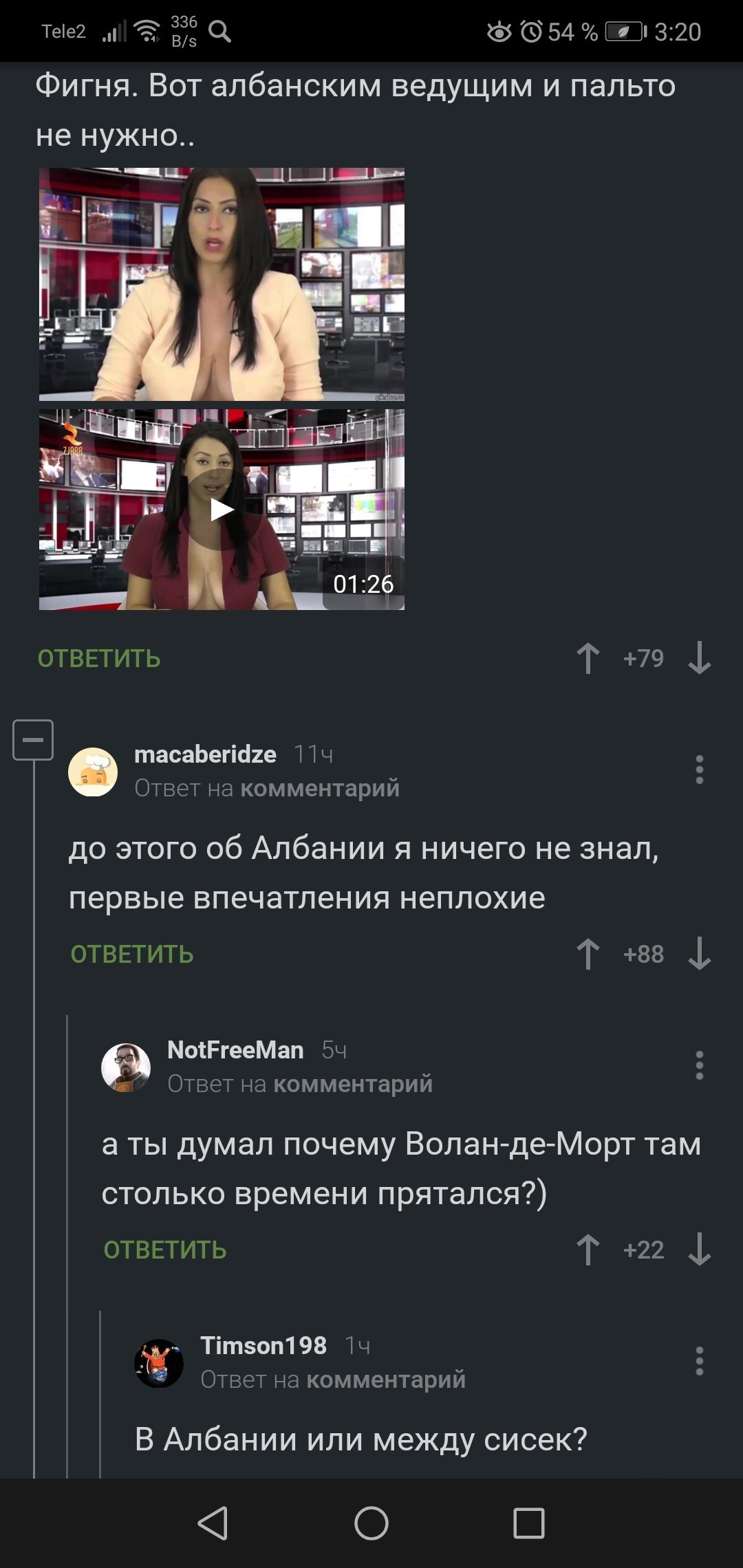743x1568 pixels.
Task: Open NotFreeMan's profile
Action: (235, 1050)
